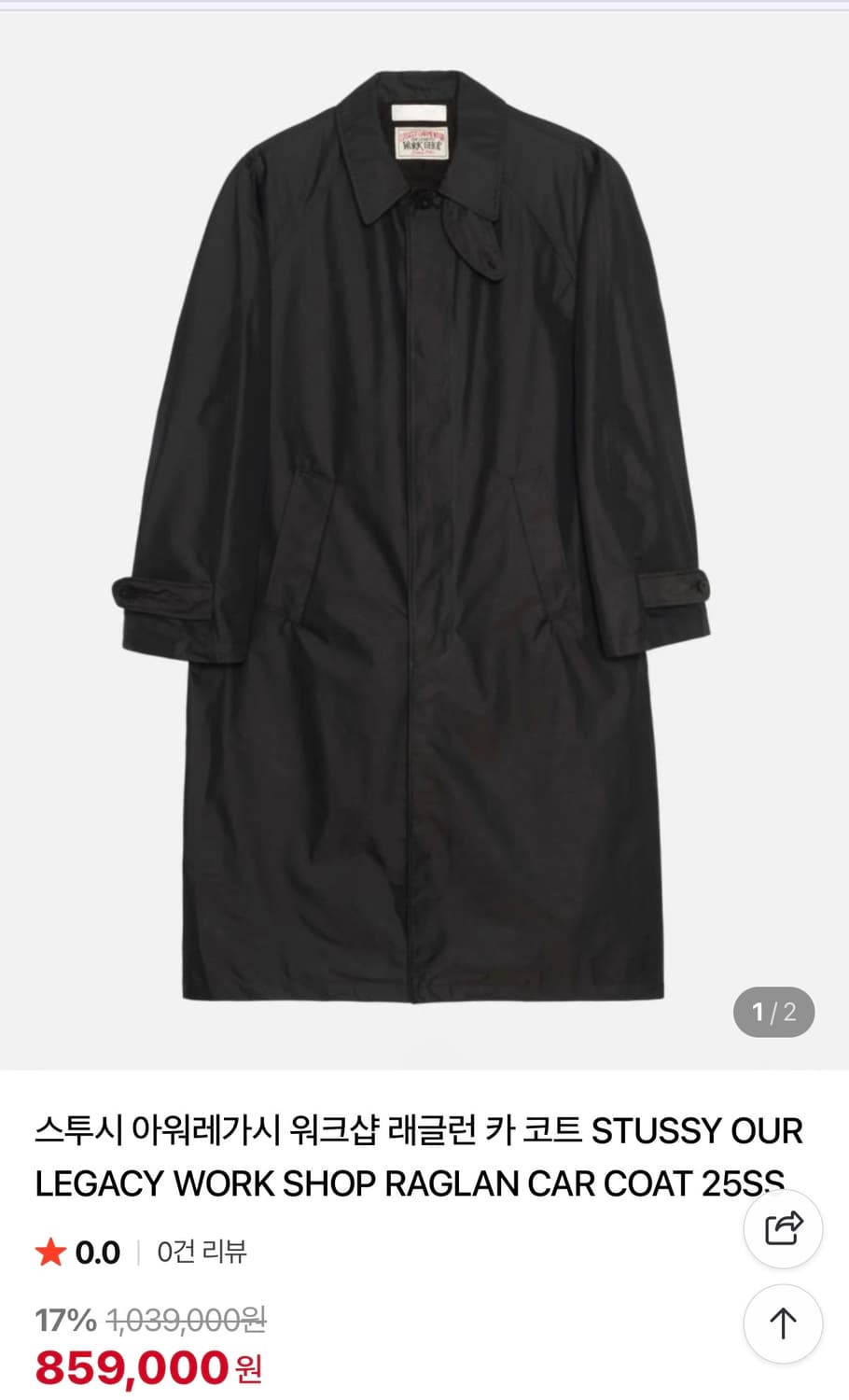This screenshot has height=1400, width=849.
Task: Advance to the second image via the pager badge
Action: pos(772,1011)
